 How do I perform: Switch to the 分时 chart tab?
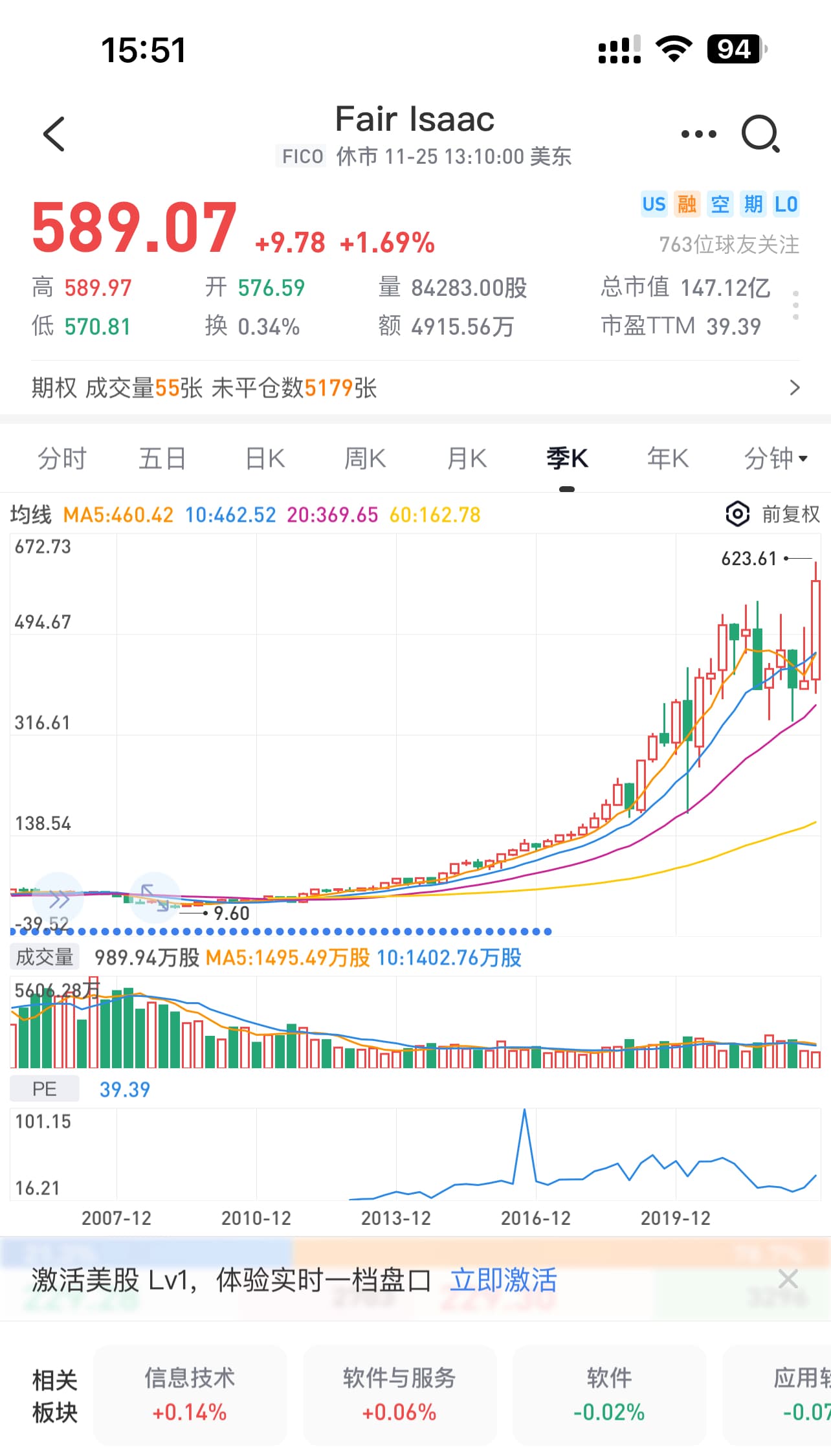click(61, 458)
